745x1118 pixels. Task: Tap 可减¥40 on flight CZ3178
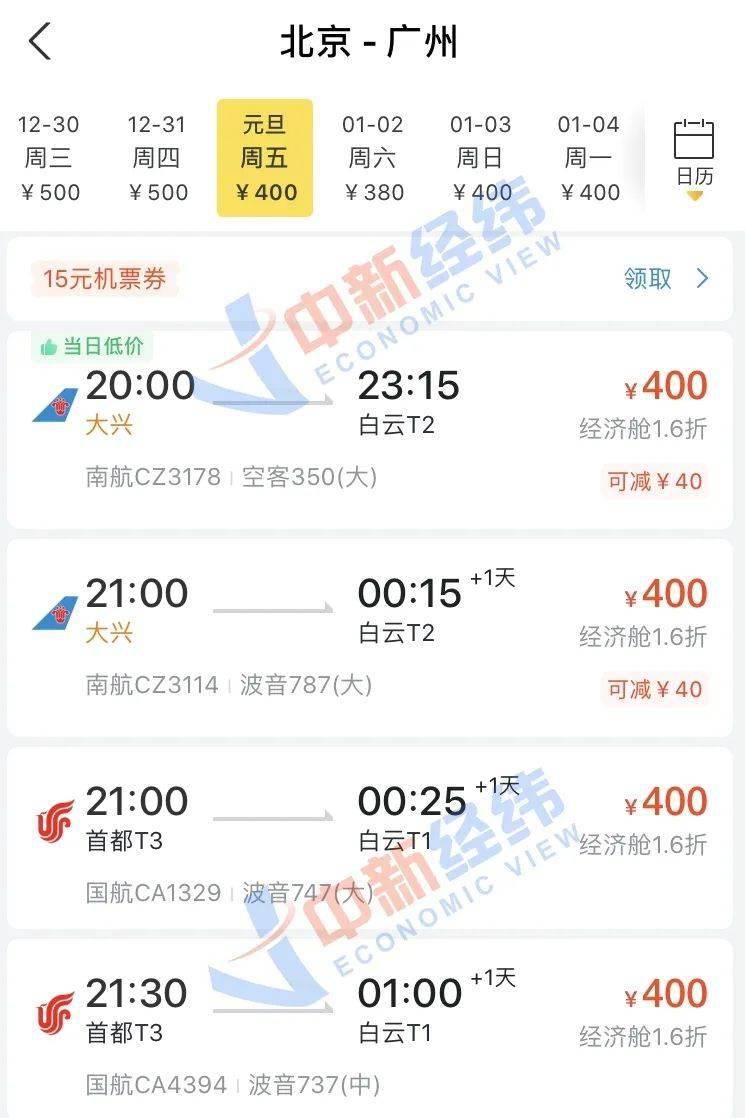pos(655,480)
